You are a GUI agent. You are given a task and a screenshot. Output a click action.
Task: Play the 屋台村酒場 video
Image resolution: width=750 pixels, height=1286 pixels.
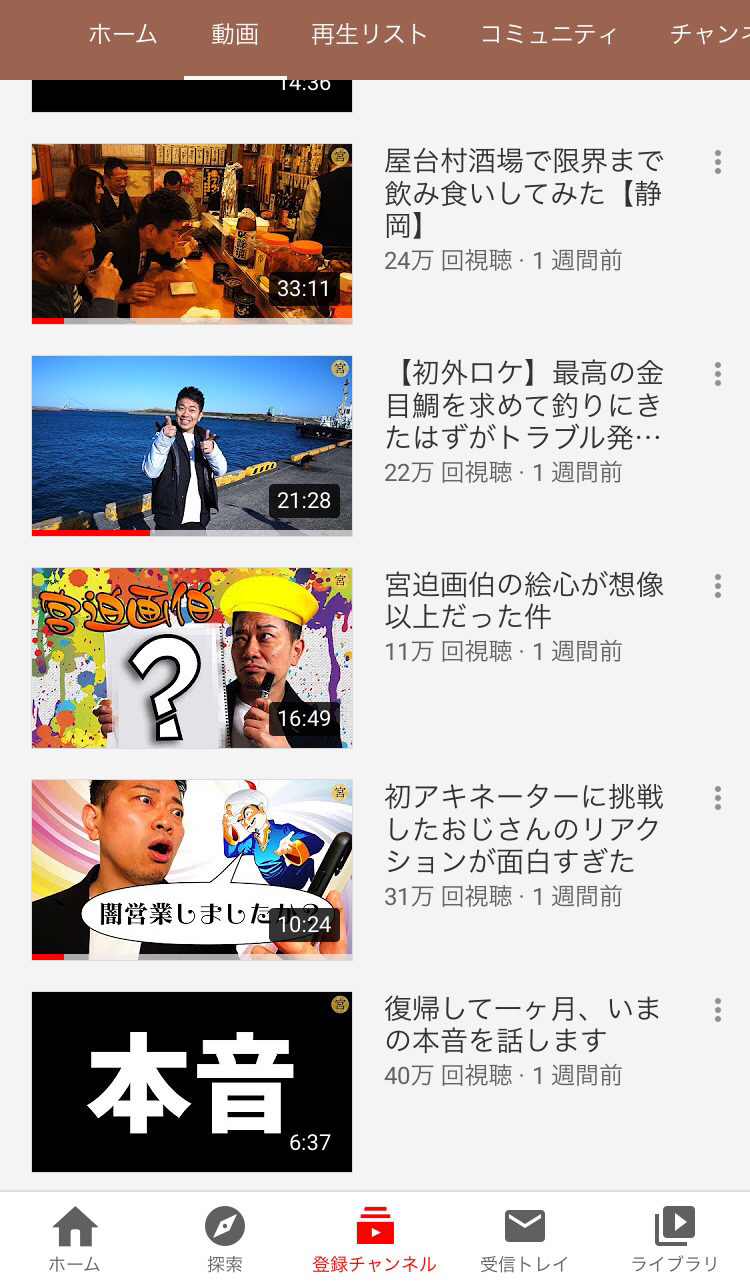coord(192,233)
